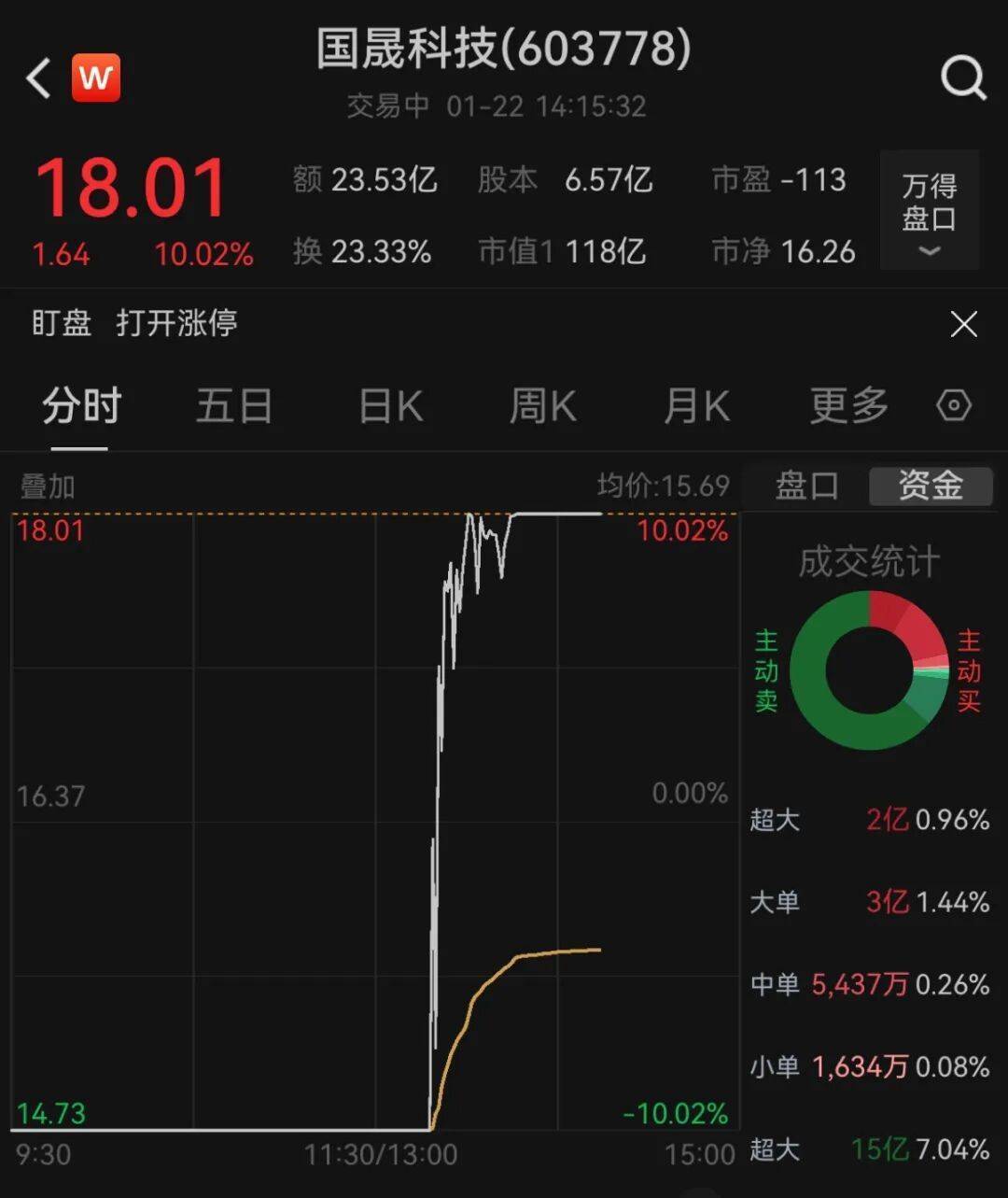1008x1198 pixels.
Task: Tap 叠加 to overlay another index
Action: (x=48, y=486)
